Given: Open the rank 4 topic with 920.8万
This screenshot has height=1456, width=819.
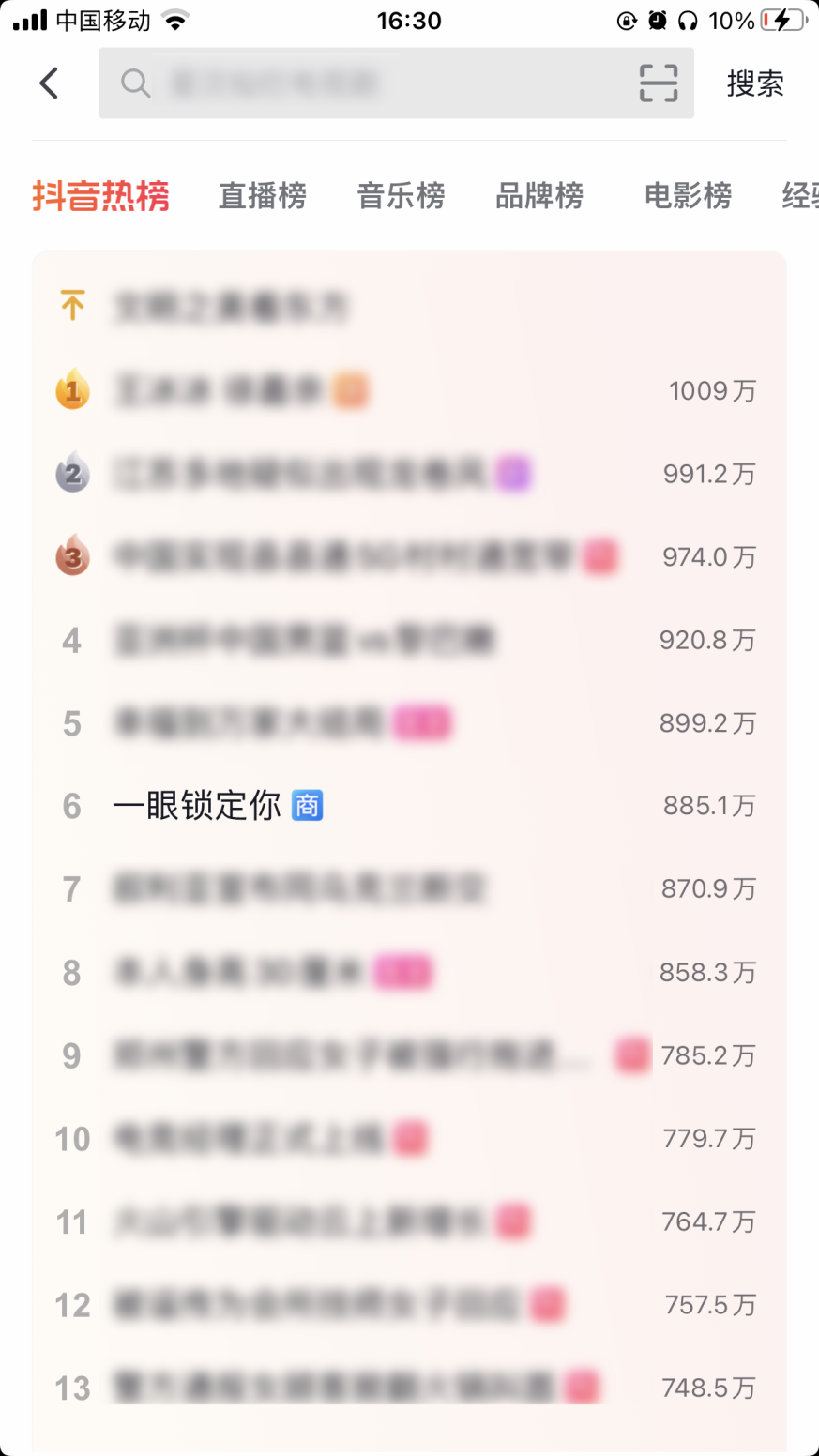Looking at the screenshot, I should [x=305, y=641].
